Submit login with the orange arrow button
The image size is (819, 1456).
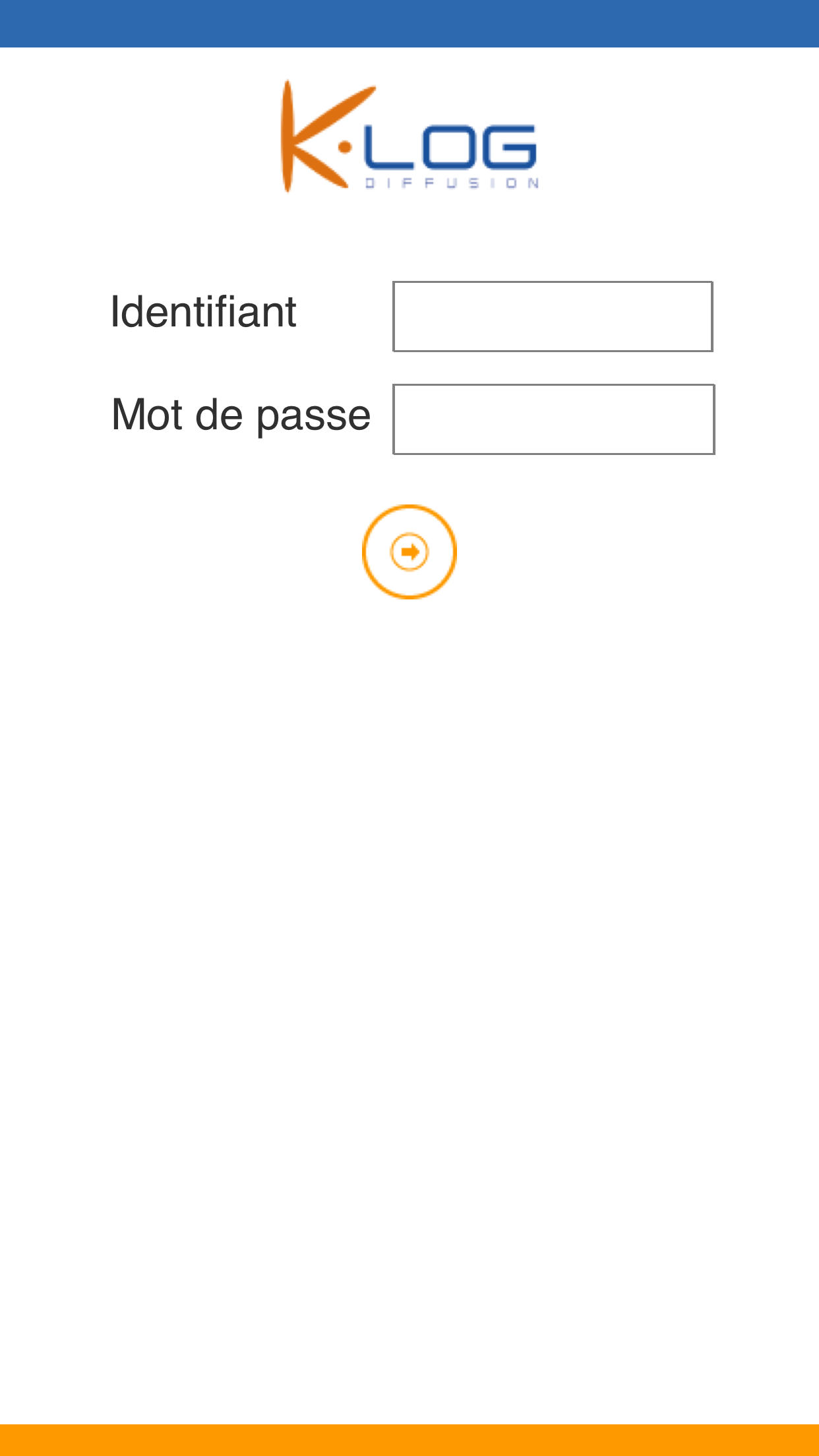pyautogui.click(x=409, y=552)
